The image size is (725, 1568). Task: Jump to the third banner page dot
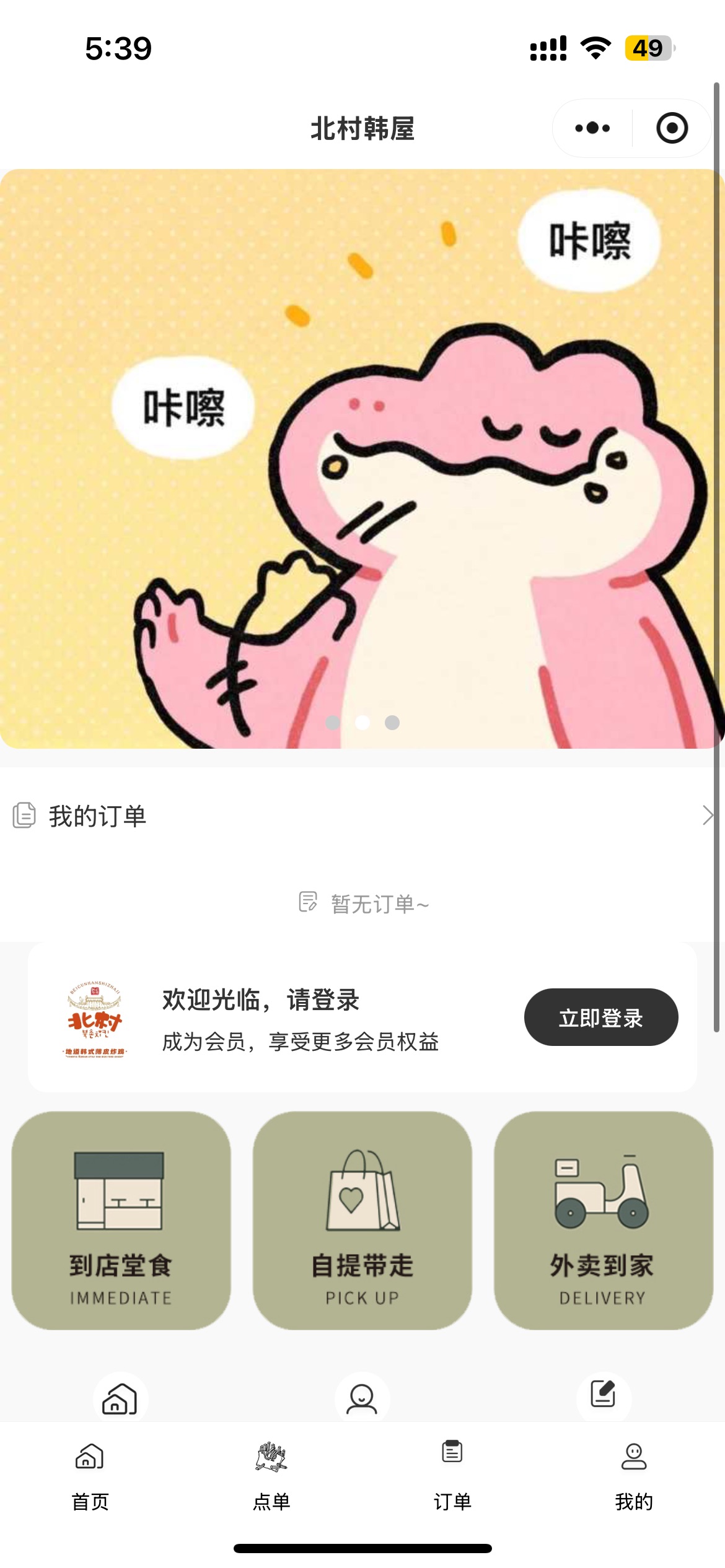click(x=392, y=723)
